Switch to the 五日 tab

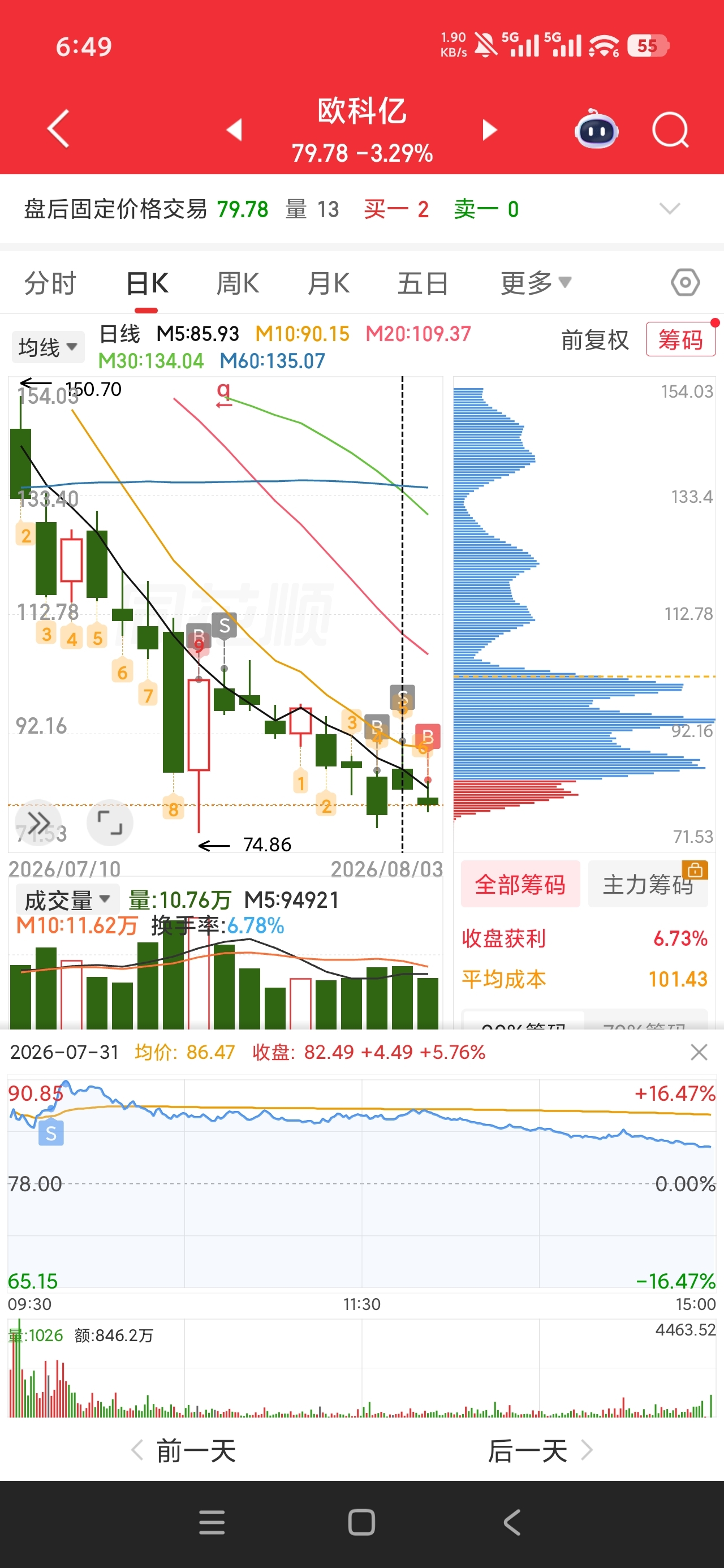pyautogui.click(x=423, y=283)
